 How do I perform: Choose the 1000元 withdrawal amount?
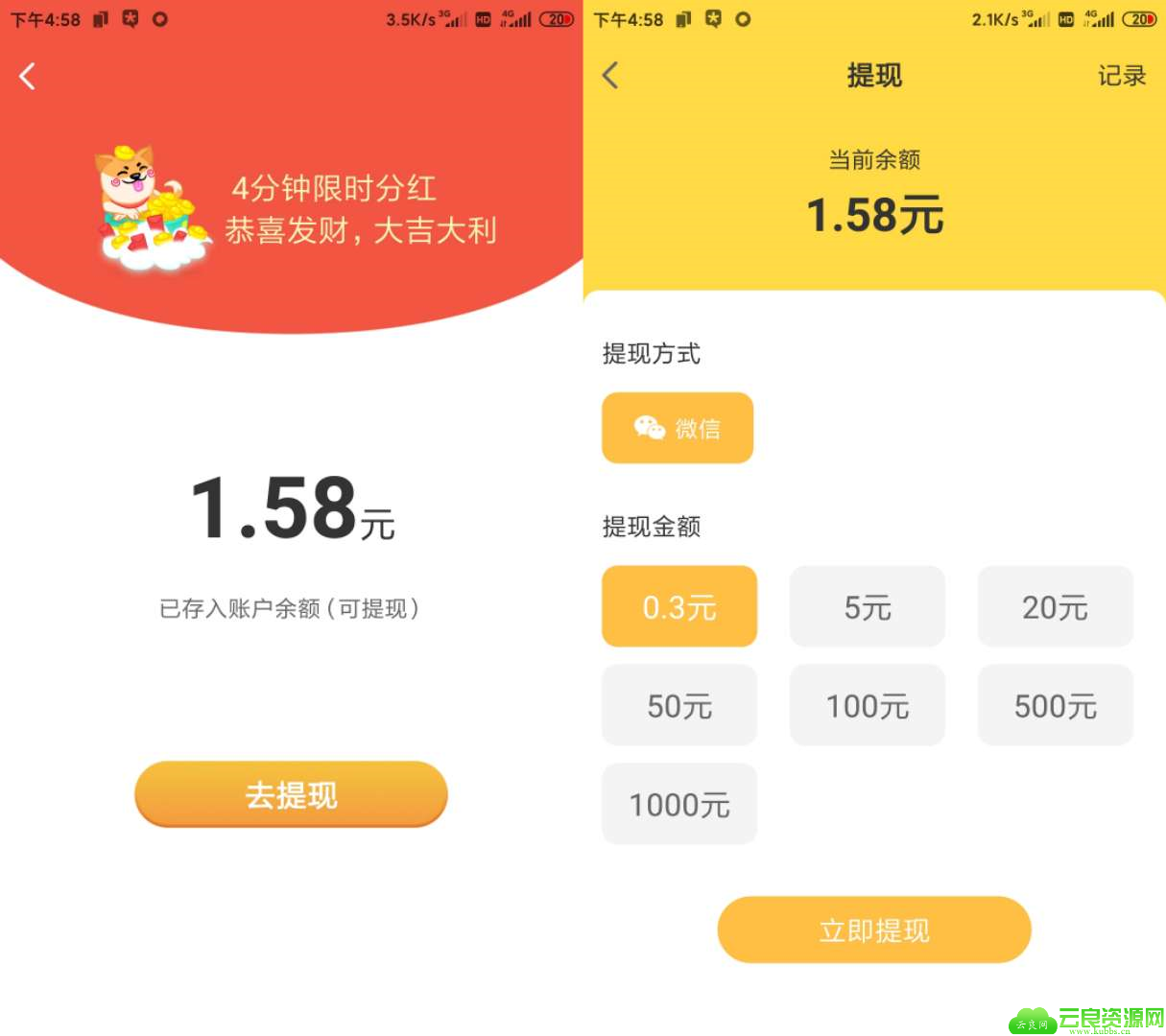(x=679, y=804)
